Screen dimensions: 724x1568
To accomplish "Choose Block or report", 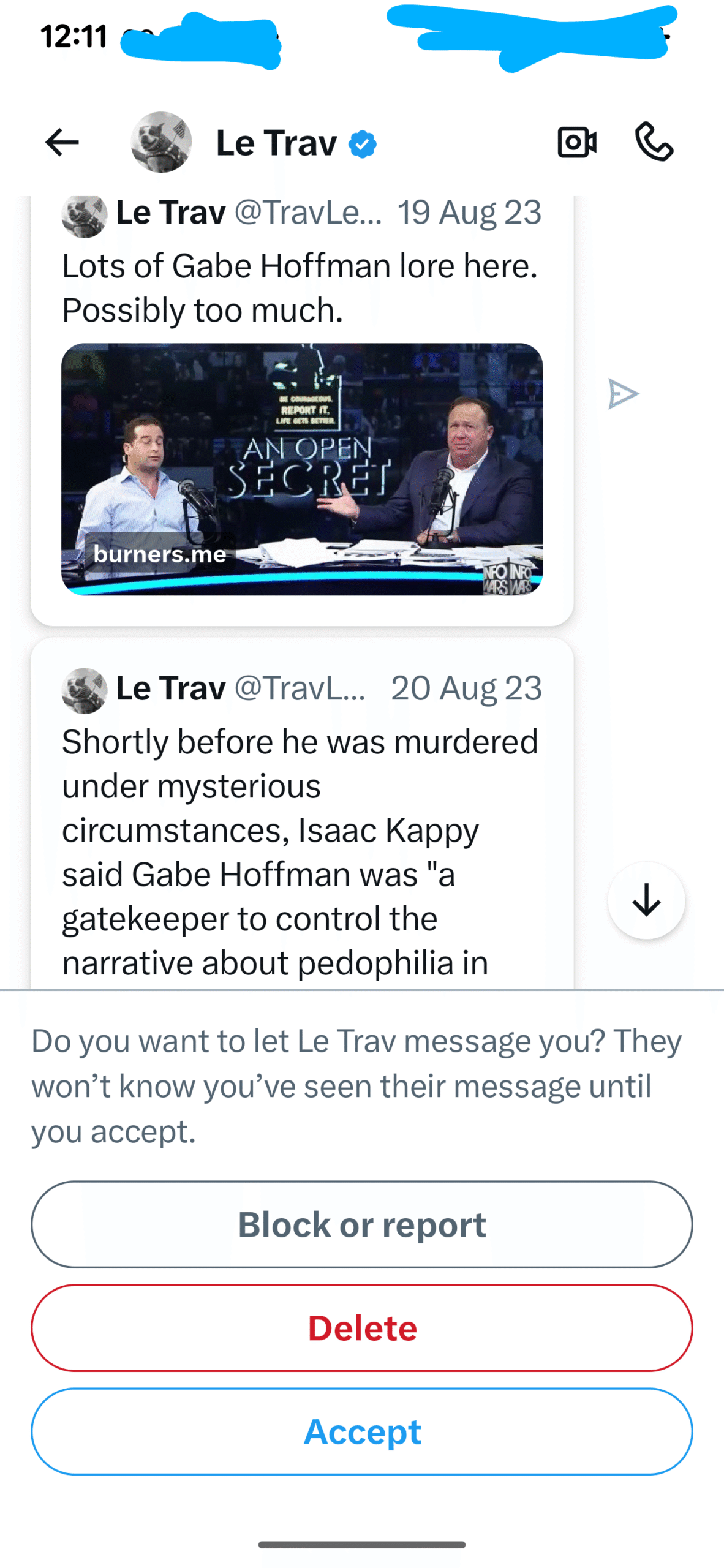I will click(x=362, y=1225).
